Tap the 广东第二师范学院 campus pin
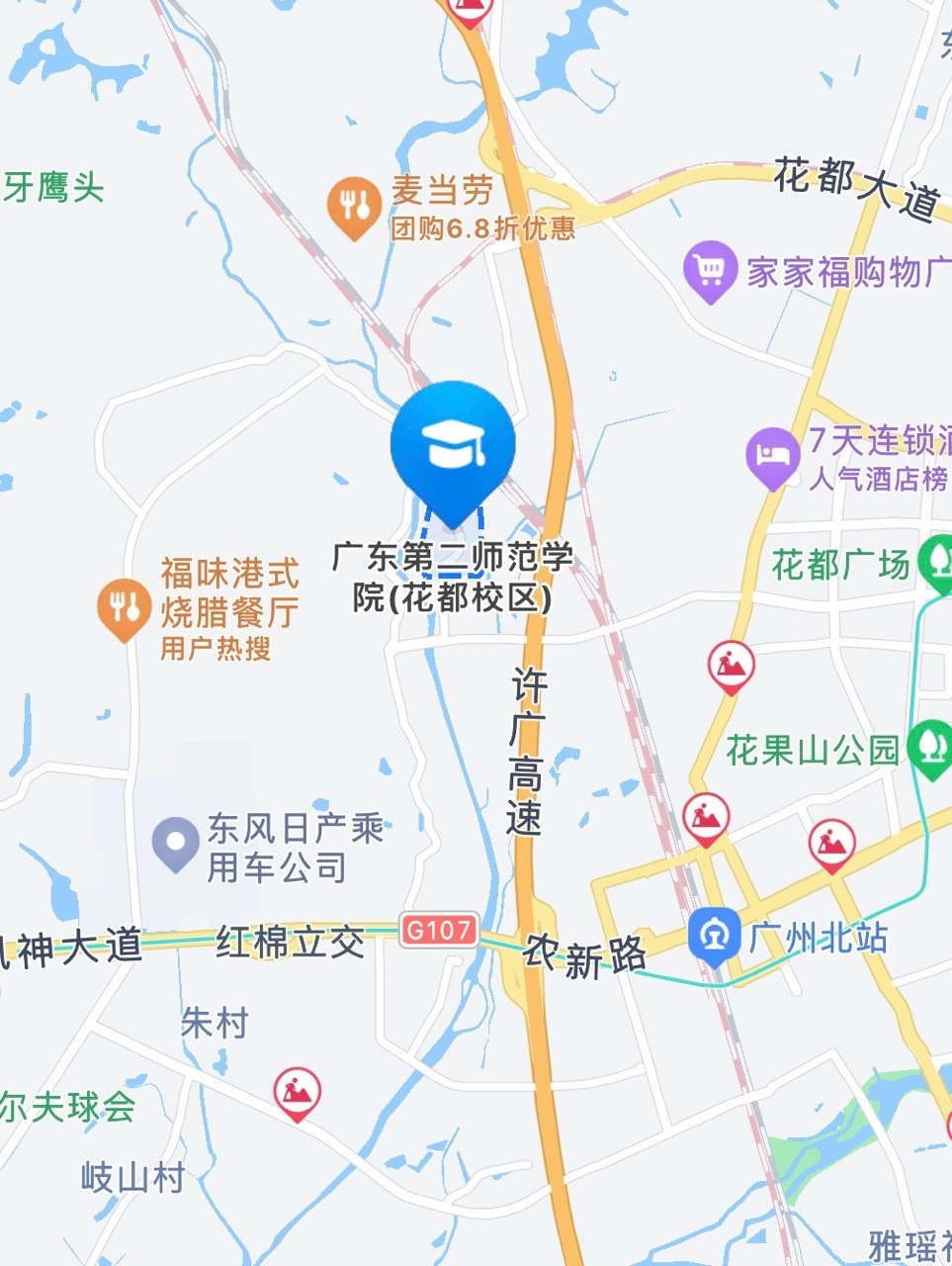 (453, 447)
